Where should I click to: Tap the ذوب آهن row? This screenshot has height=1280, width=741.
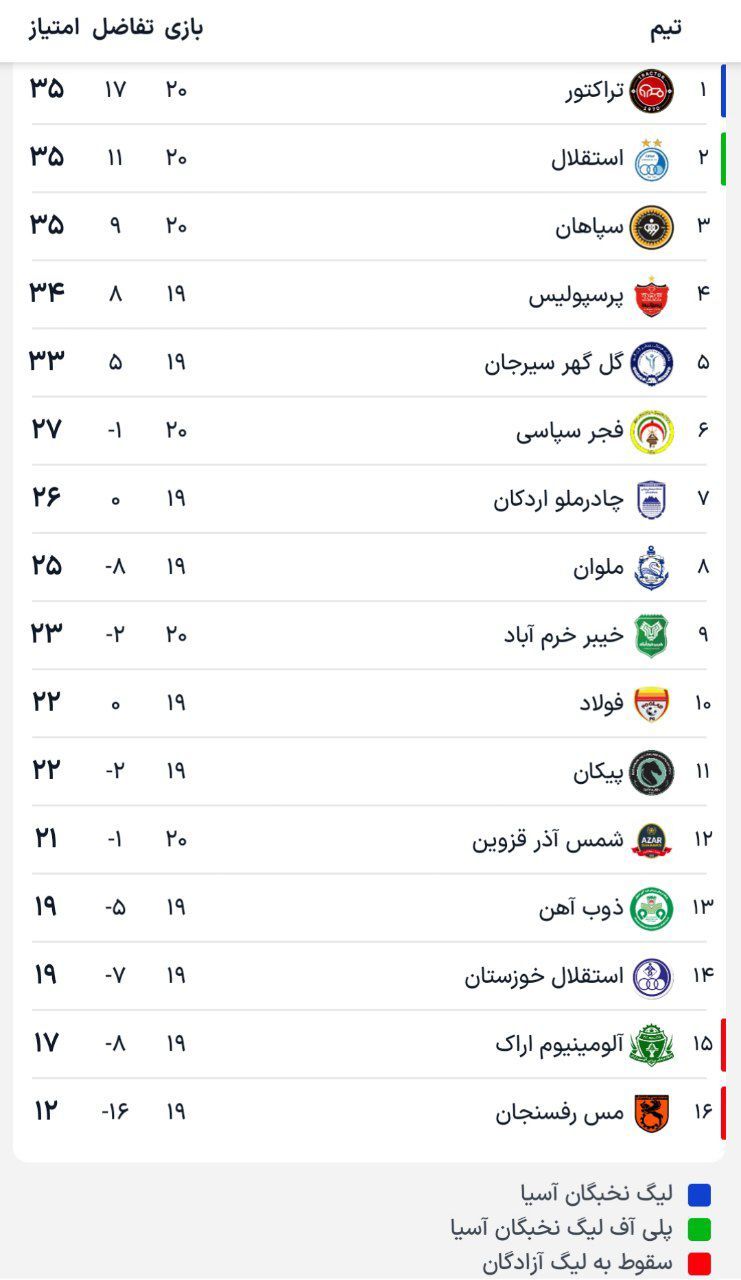pyautogui.click(x=370, y=907)
